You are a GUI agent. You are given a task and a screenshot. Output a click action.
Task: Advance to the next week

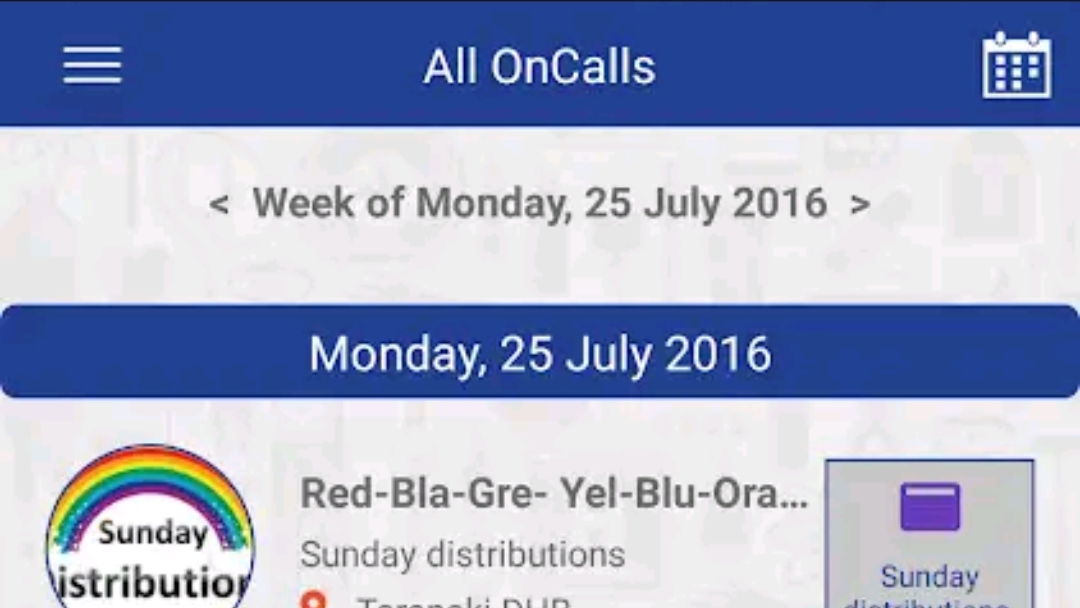pos(860,204)
